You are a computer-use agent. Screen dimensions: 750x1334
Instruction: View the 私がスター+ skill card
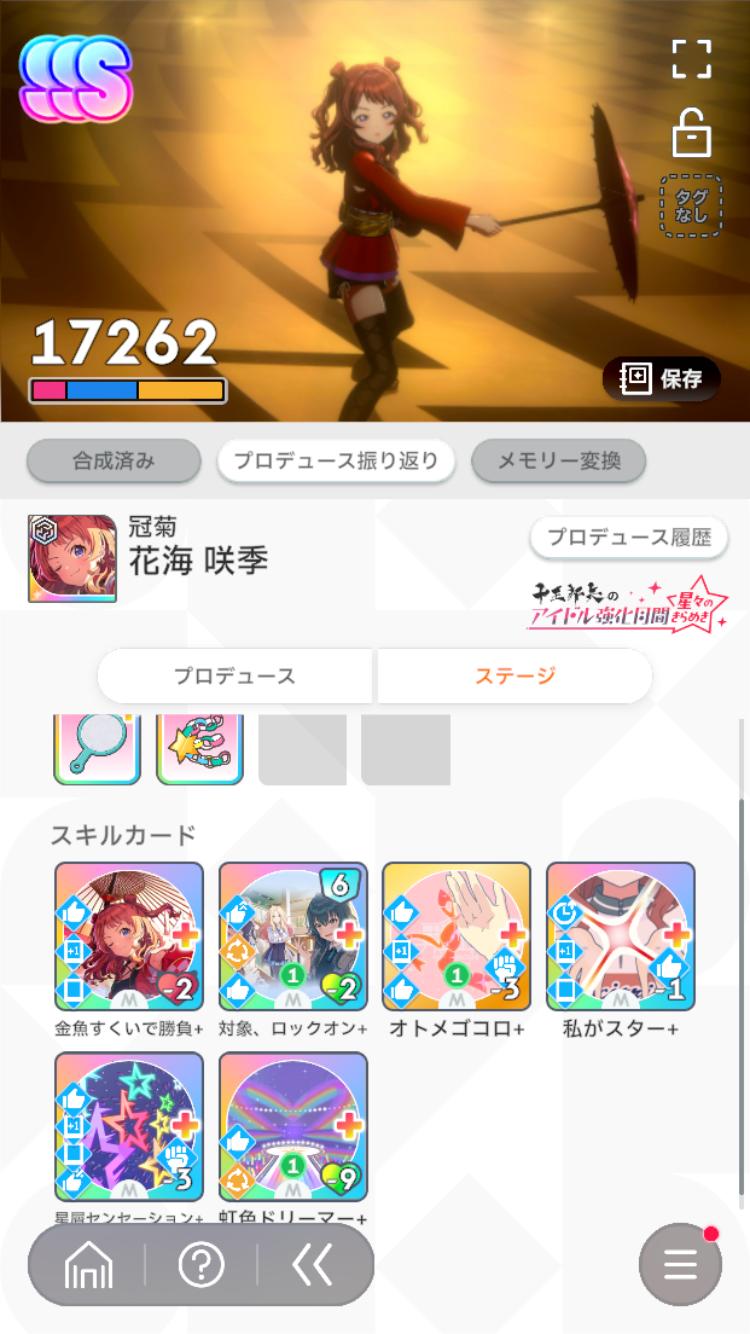[620, 937]
